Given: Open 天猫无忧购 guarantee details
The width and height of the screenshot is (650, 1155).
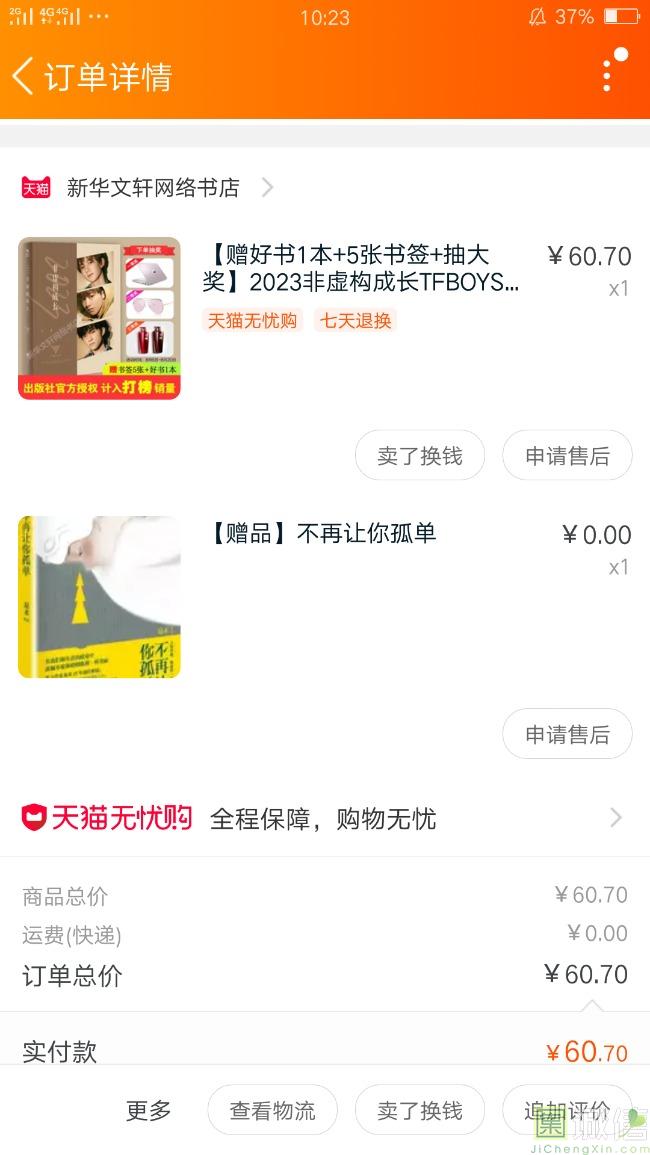Looking at the screenshot, I should pos(325,818).
